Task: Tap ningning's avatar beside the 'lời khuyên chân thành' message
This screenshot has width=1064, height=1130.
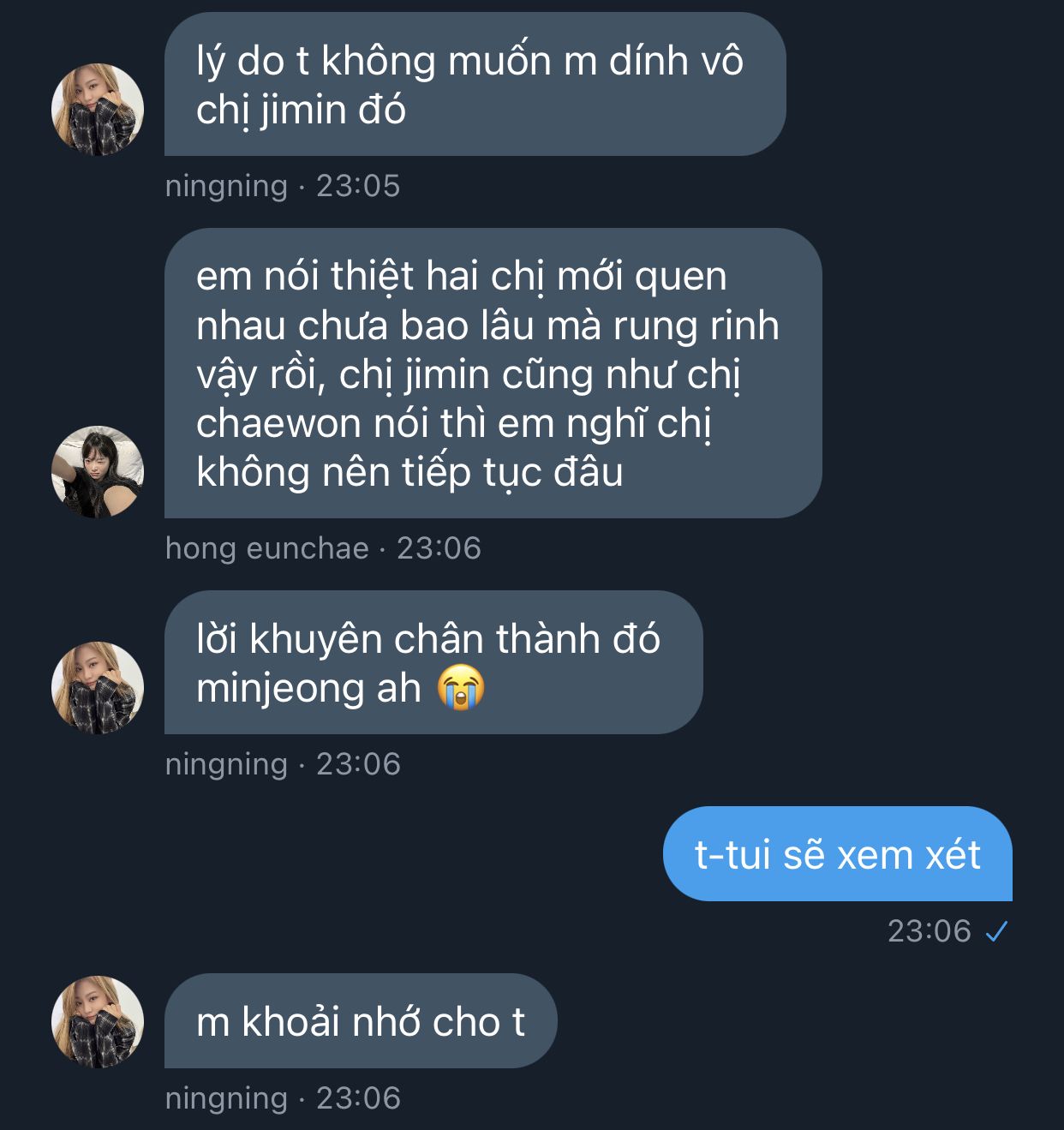Action: 98,688
